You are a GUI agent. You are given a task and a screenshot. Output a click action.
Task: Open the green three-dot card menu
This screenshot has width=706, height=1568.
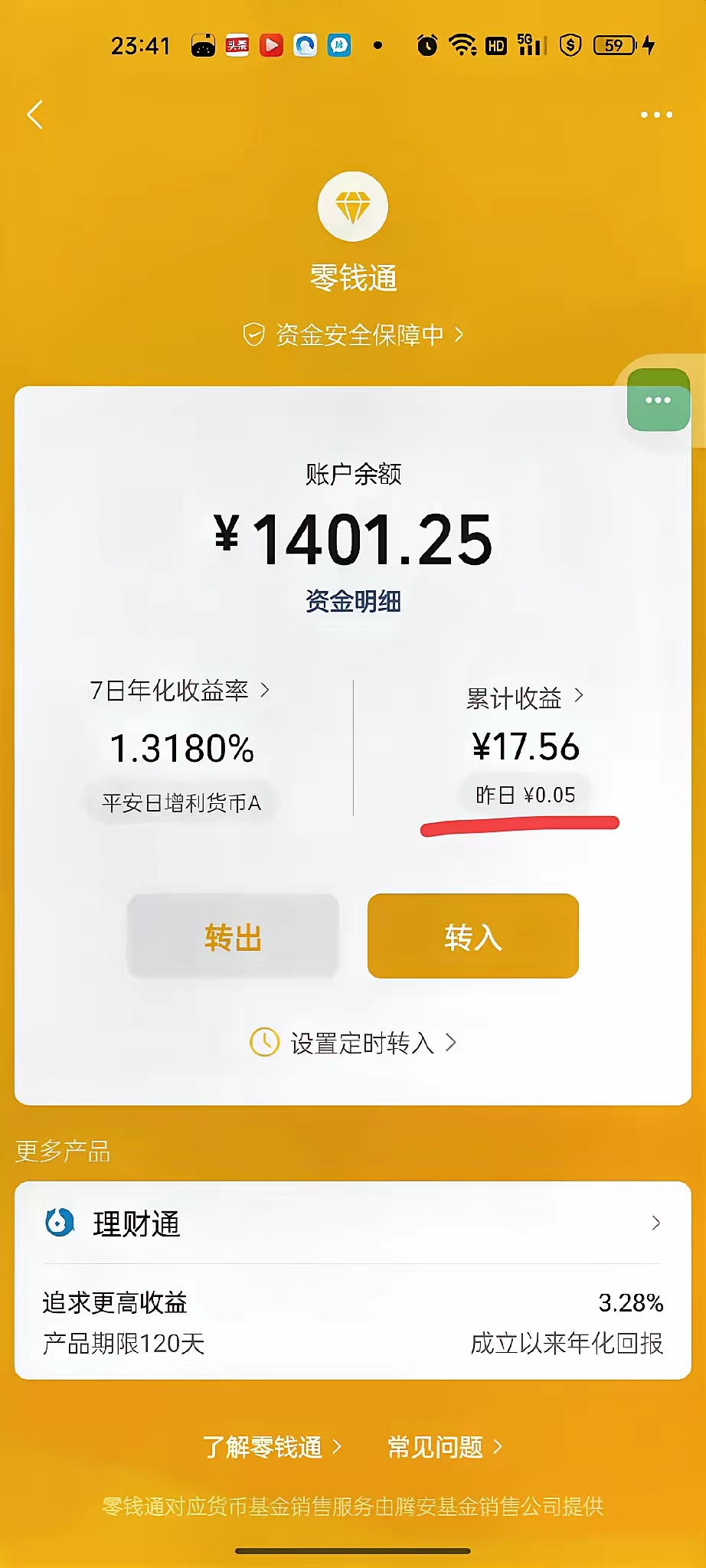pyautogui.click(x=658, y=400)
